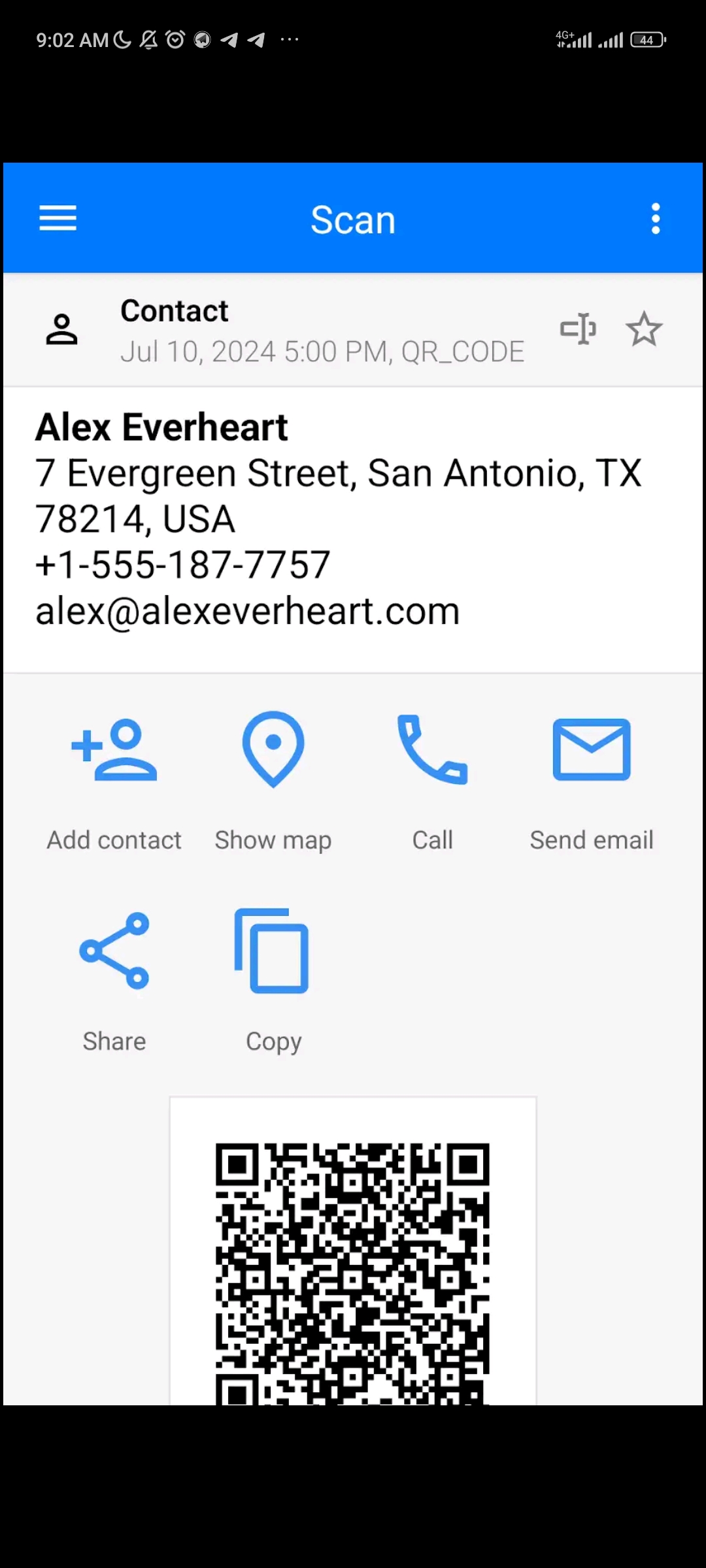Add Alex Everheart as a contact

114,781
